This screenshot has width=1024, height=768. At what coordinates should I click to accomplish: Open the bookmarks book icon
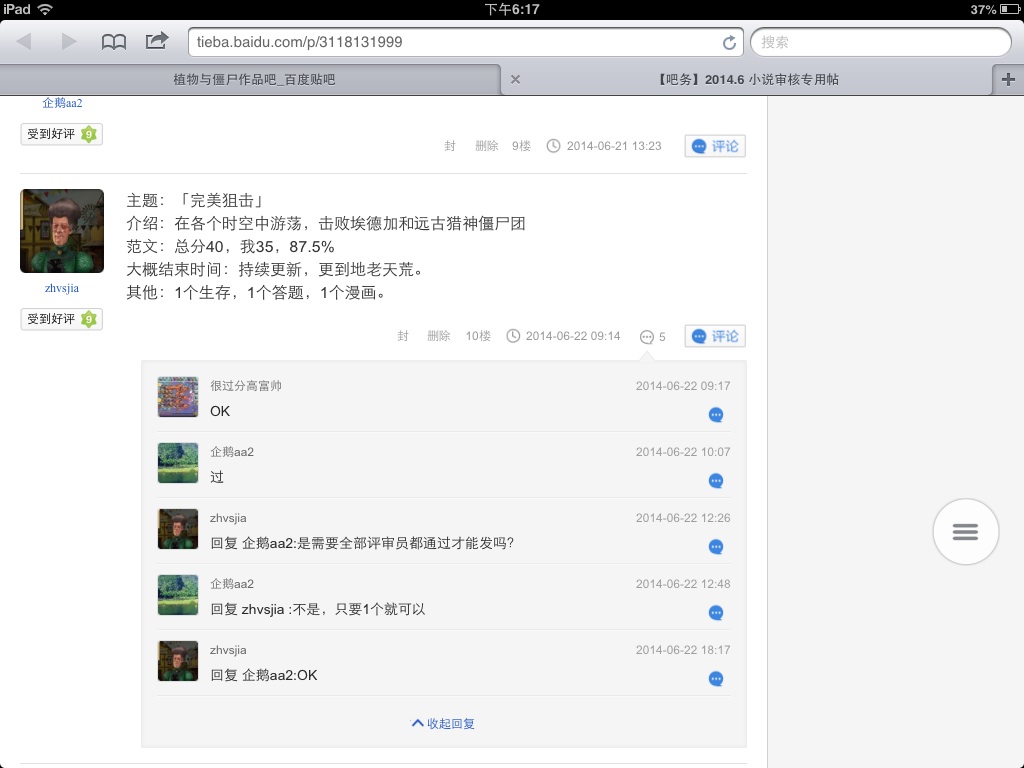[114, 42]
